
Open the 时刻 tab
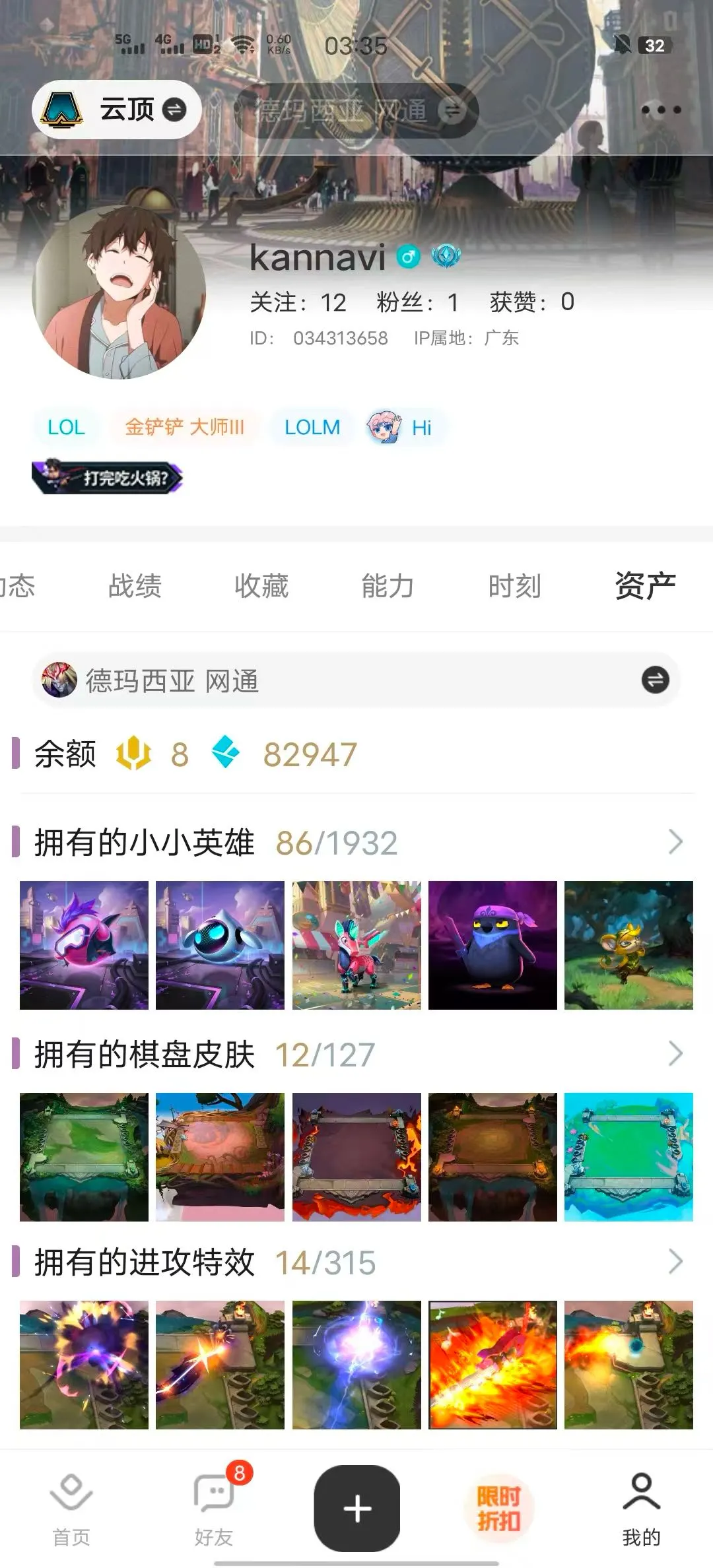point(514,586)
